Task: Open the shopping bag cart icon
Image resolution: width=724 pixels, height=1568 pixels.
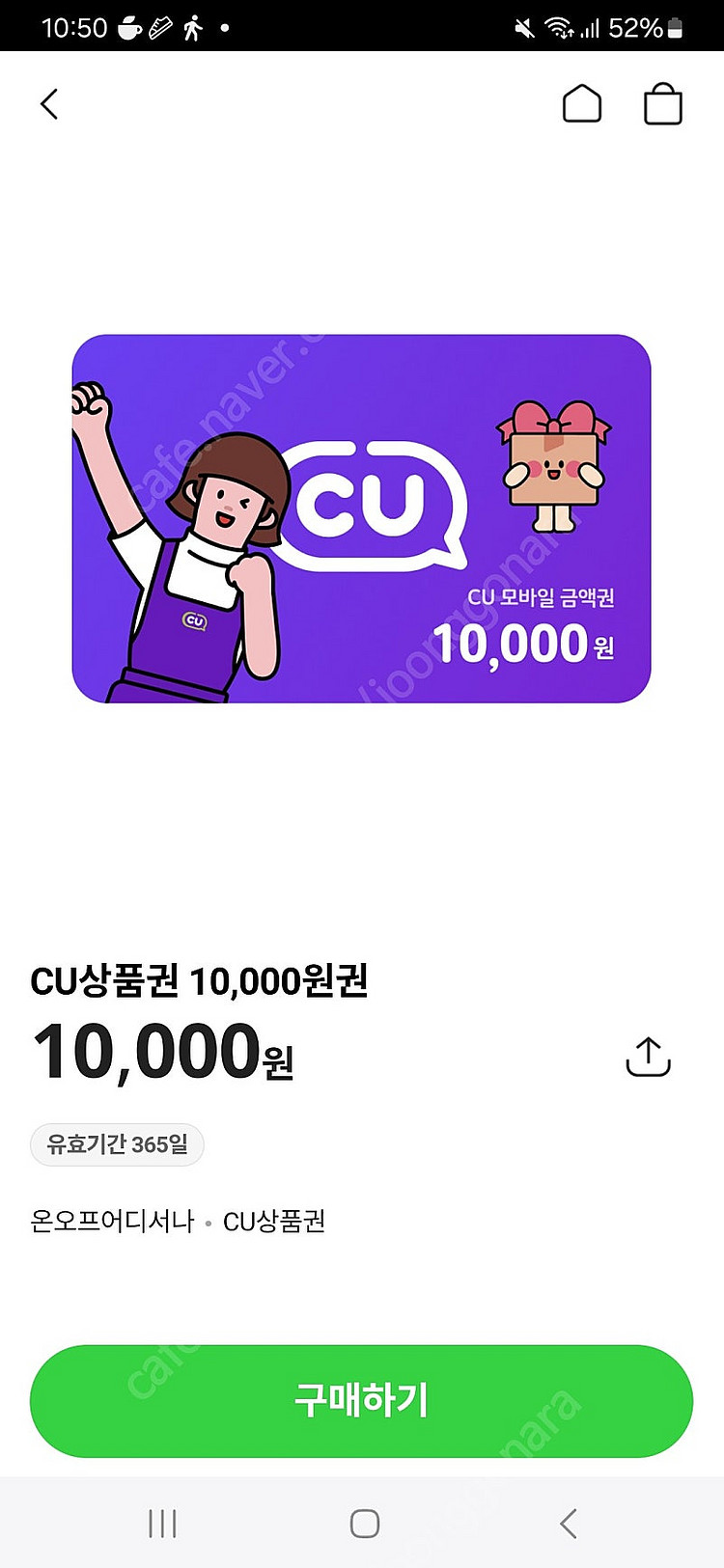Action: pyautogui.click(x=663, y=104)
